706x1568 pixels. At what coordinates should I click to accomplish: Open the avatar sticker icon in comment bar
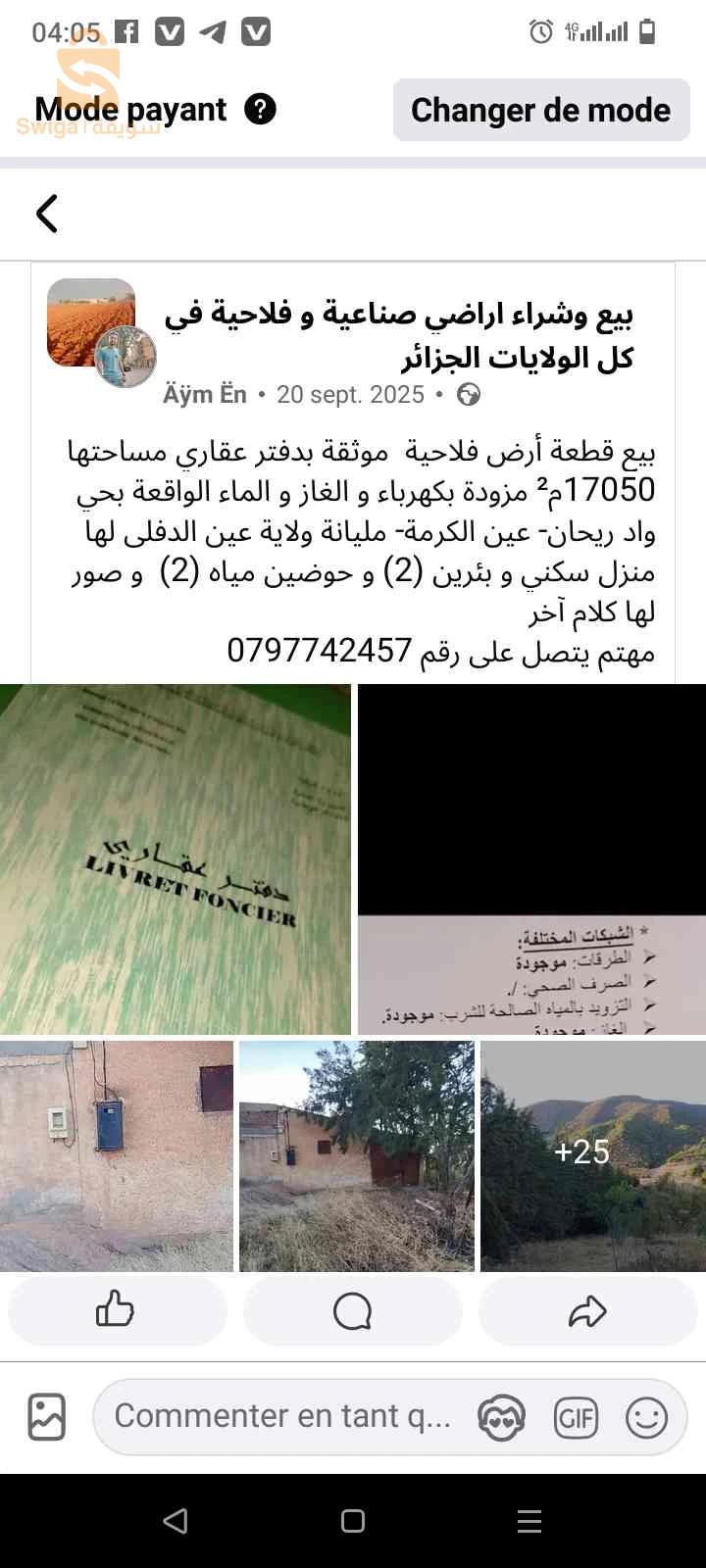pos(501,1416)
